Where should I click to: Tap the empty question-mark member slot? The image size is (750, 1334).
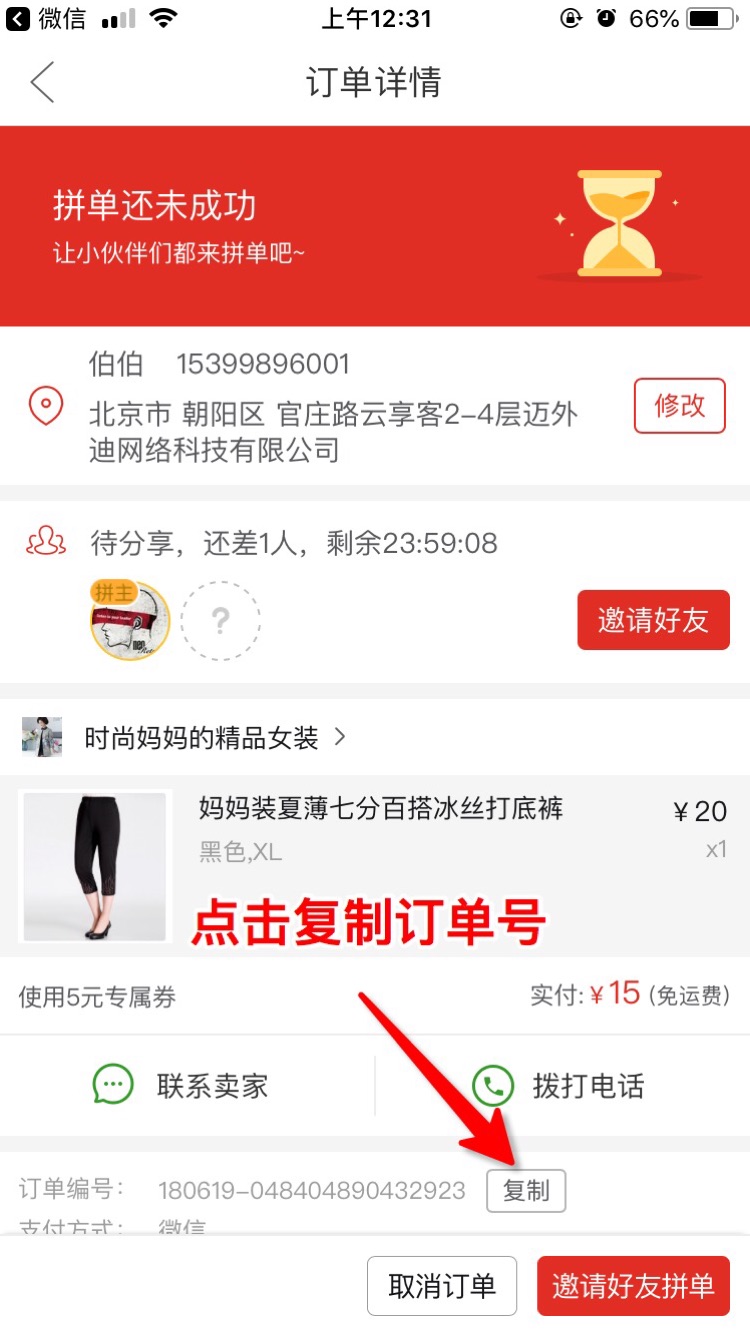[x=220, y=621]
